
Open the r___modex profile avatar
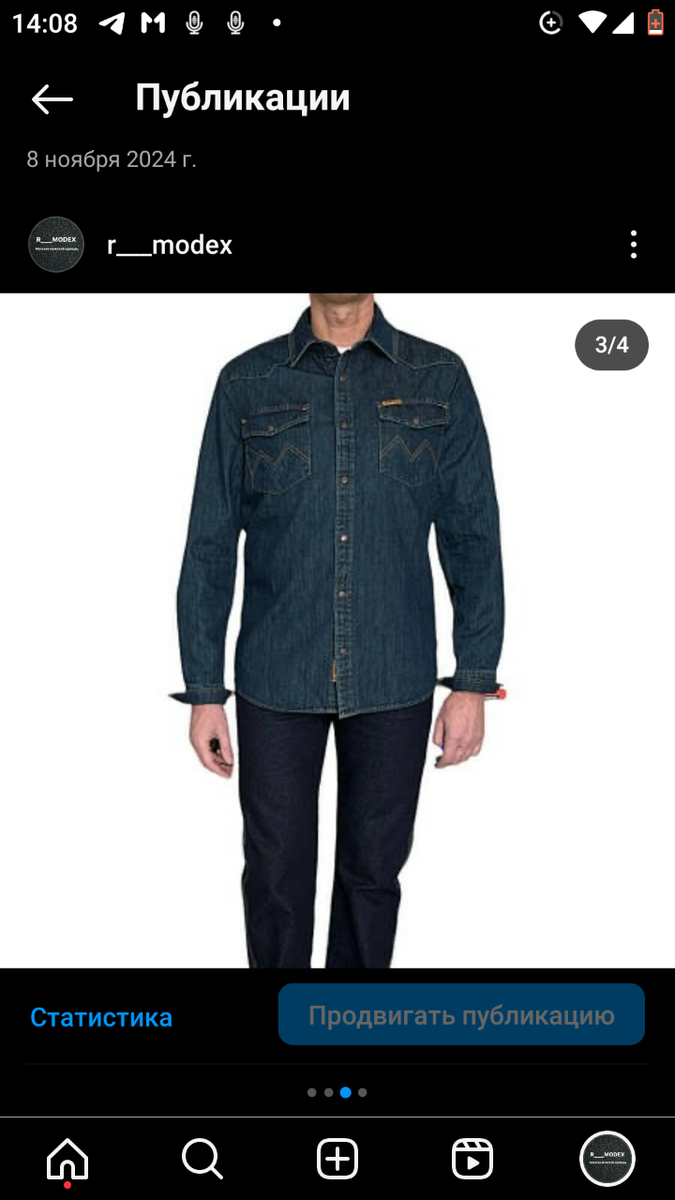[x=56, y=245]
